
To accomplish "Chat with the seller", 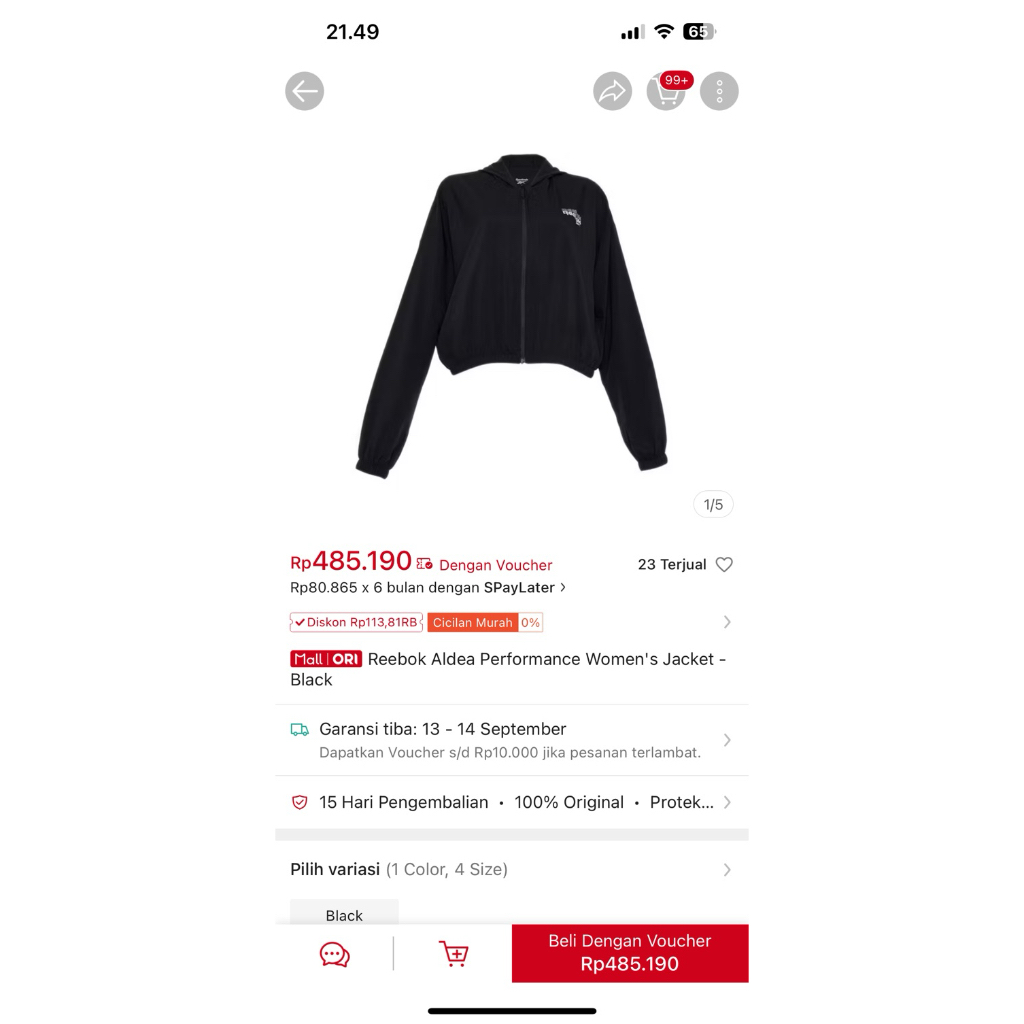I will tap(334, 954).
